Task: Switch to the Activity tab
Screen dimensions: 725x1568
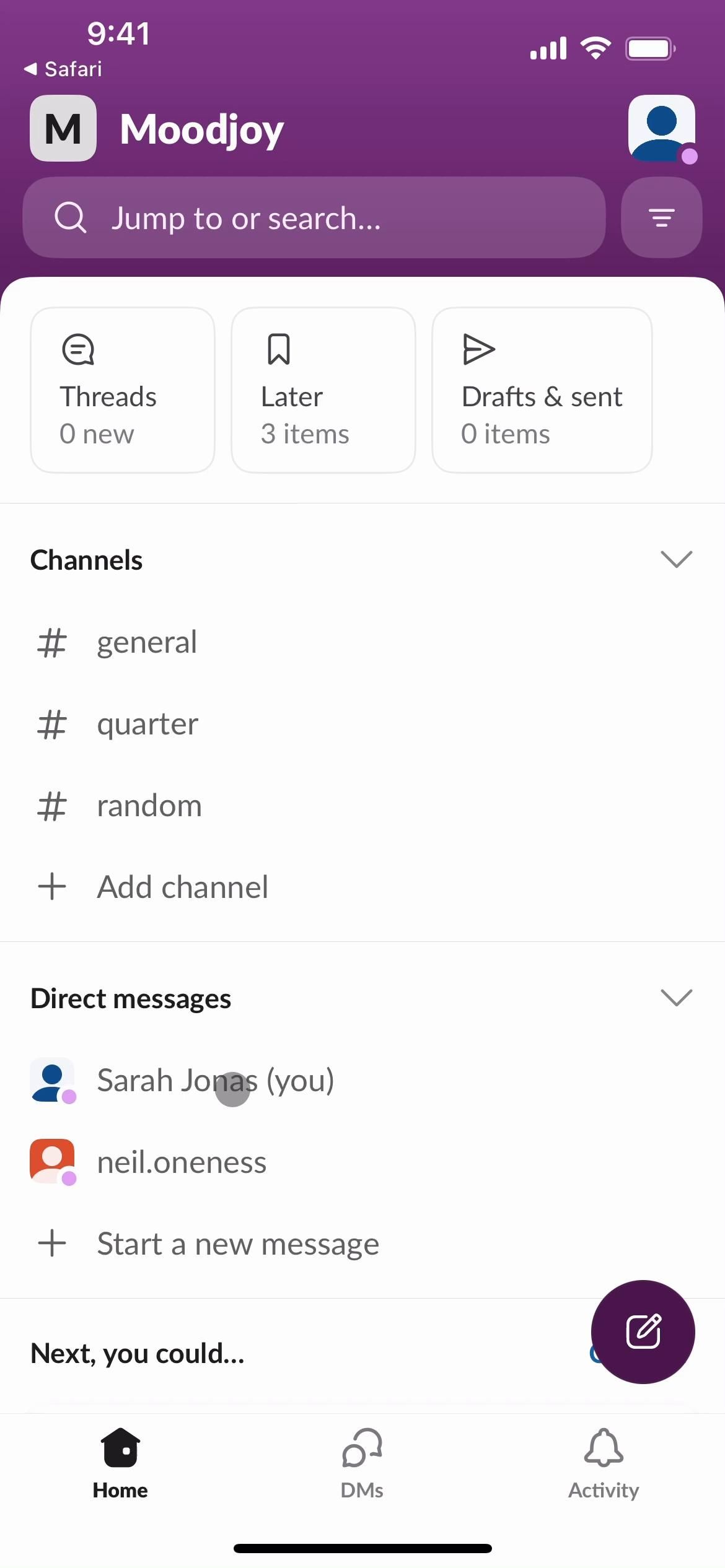Action: (604, 1464)
